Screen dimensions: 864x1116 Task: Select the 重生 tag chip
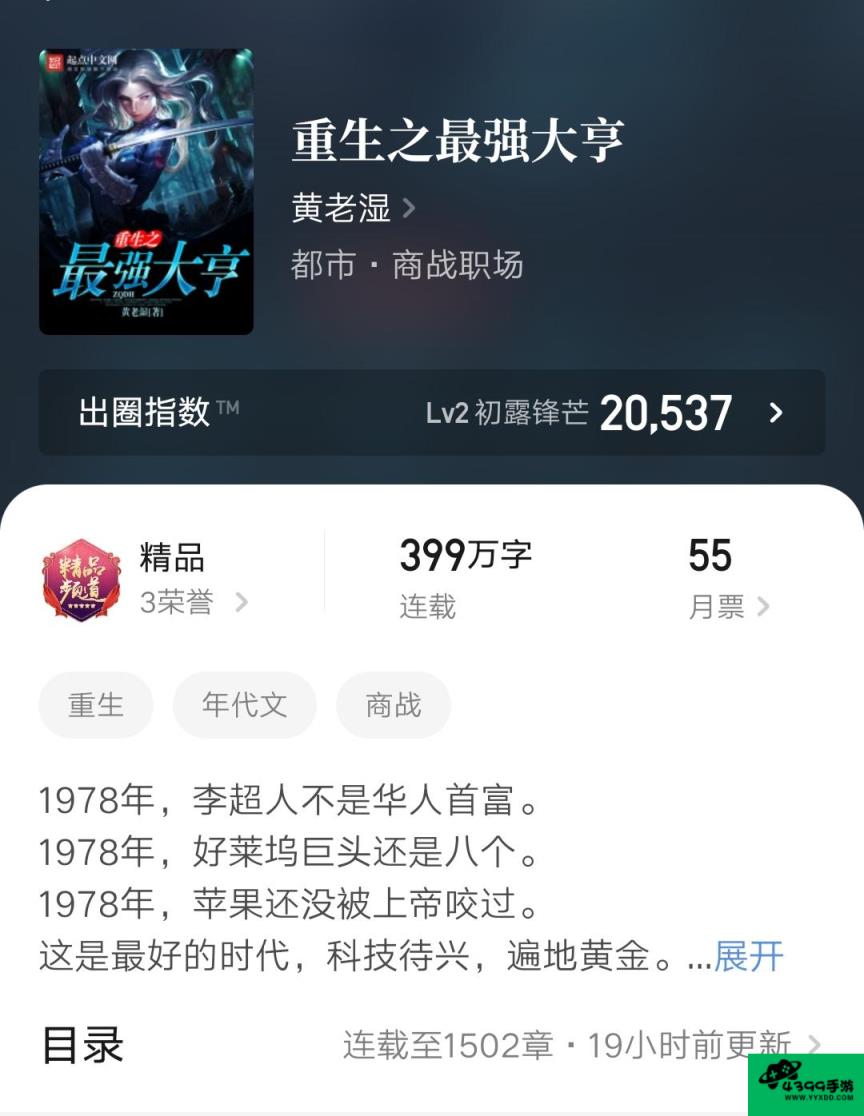coord(96,705)
